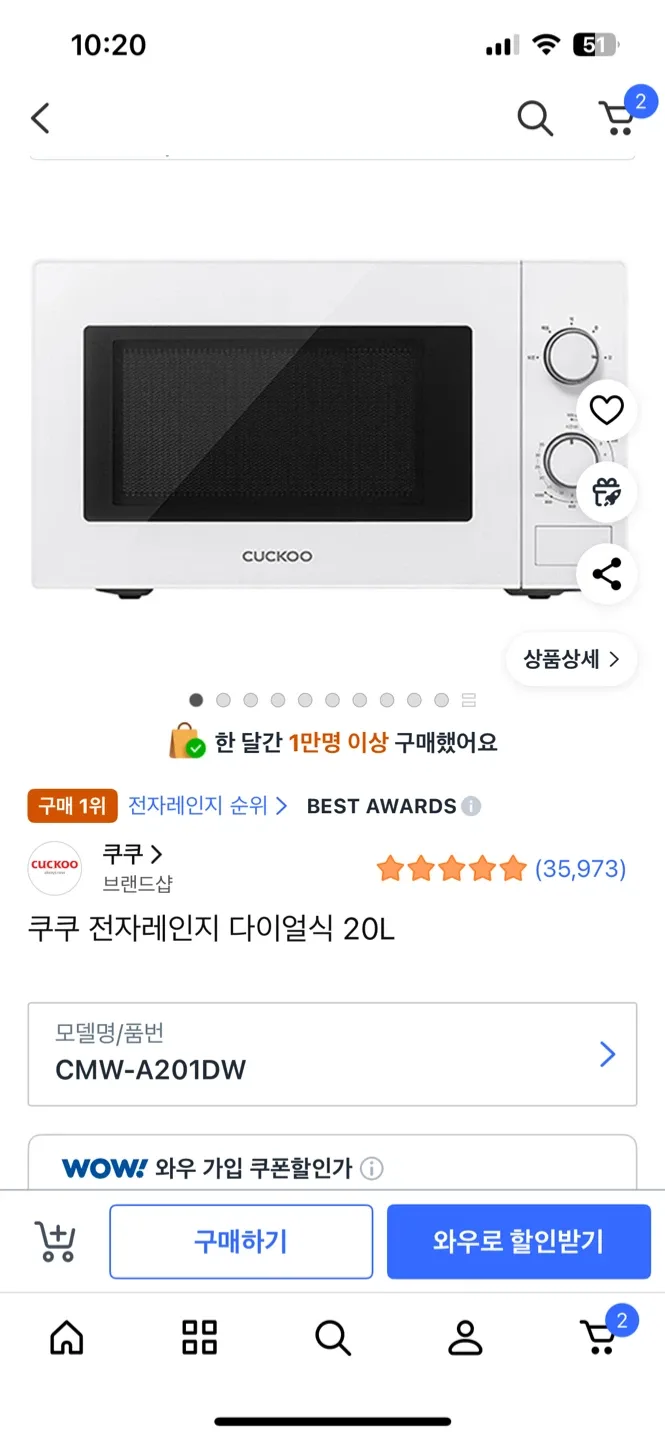
Task: Show BEST AWARDS info icon
Action: [x=471, y=806]
